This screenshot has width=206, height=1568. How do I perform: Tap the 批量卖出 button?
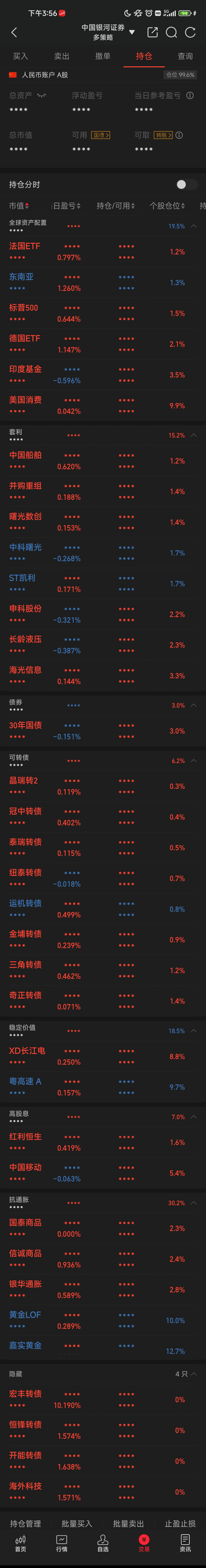[128, 1524]
